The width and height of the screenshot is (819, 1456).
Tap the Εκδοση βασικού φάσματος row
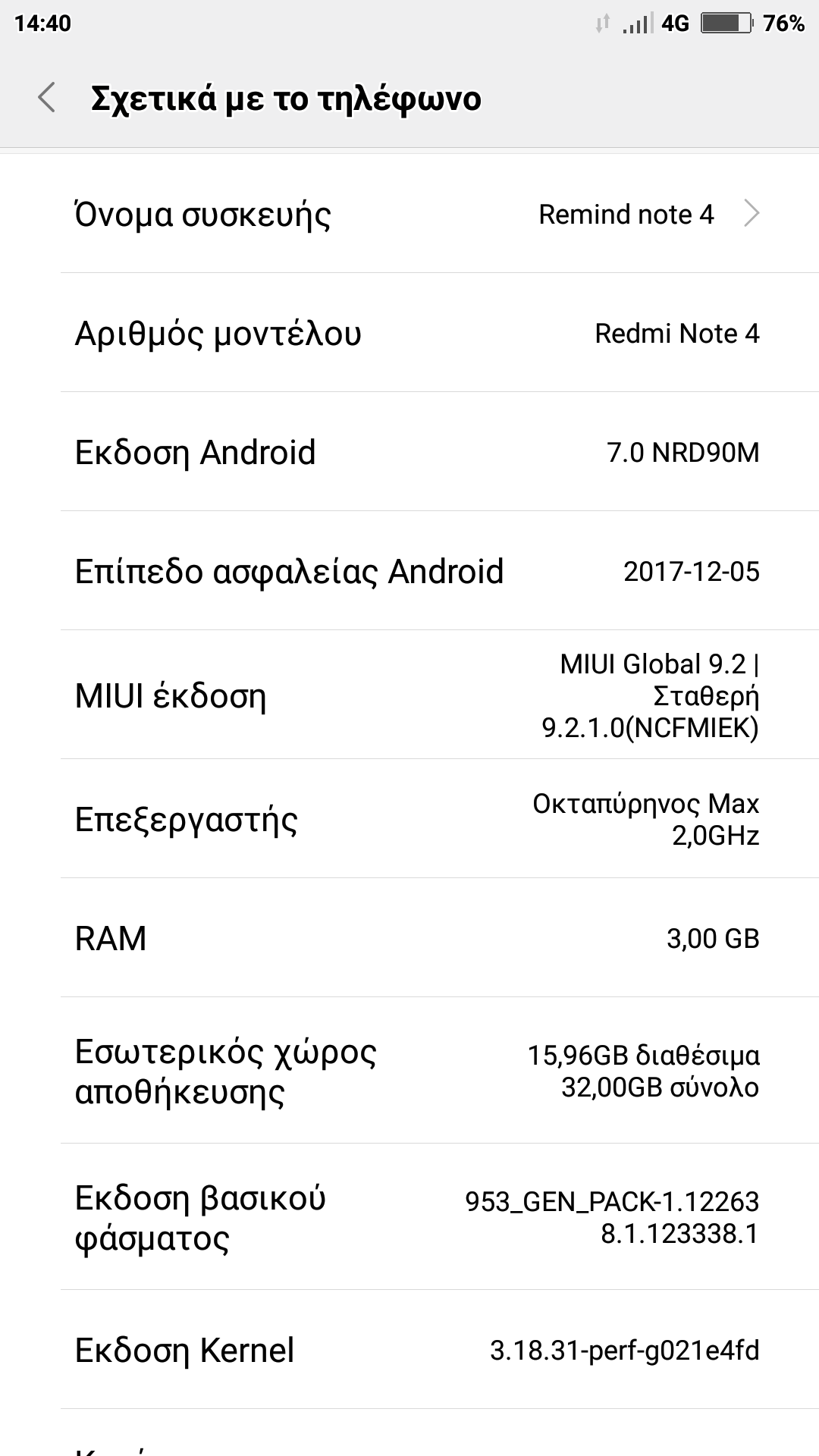click(409, 1217)
